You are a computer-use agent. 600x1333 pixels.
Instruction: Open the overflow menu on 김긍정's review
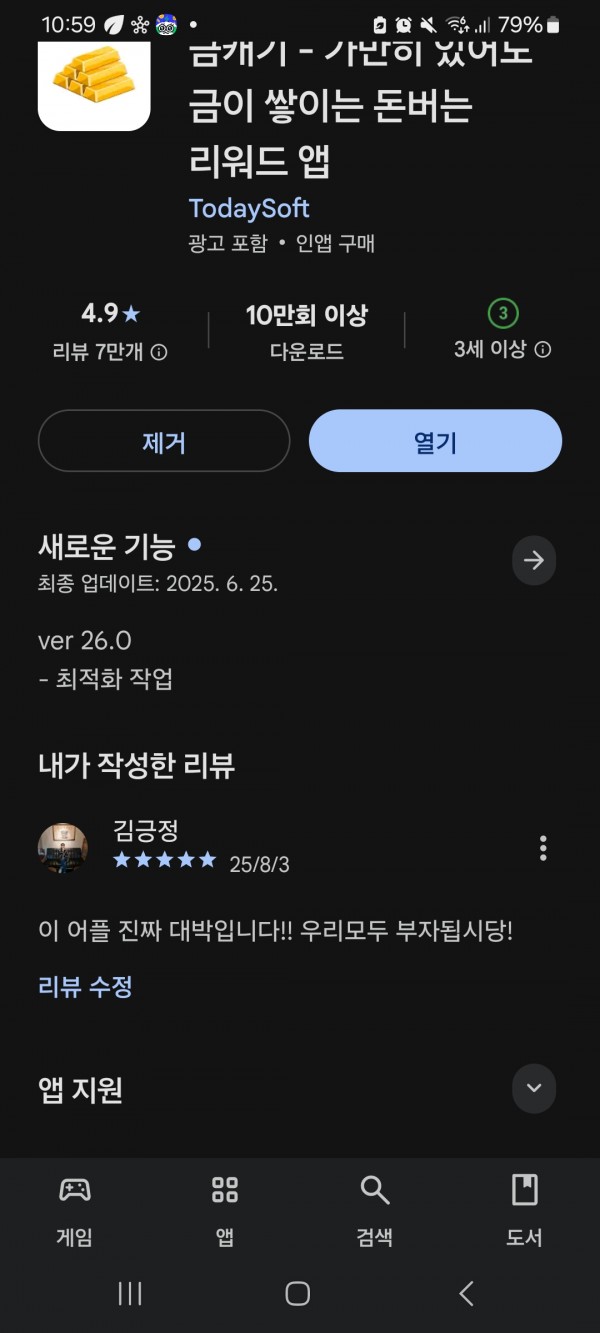point(543,848)
